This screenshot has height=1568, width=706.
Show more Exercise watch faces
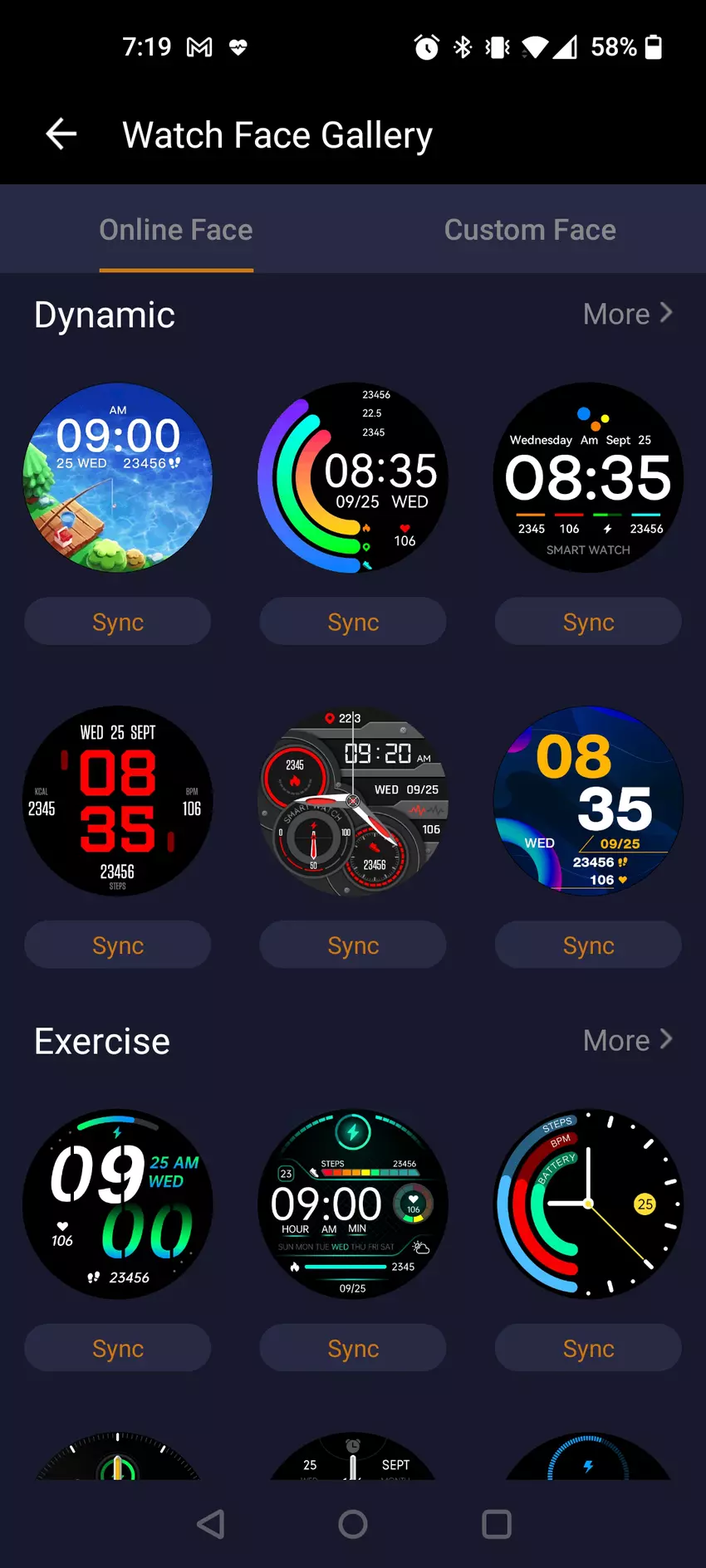click(627, 1040)
